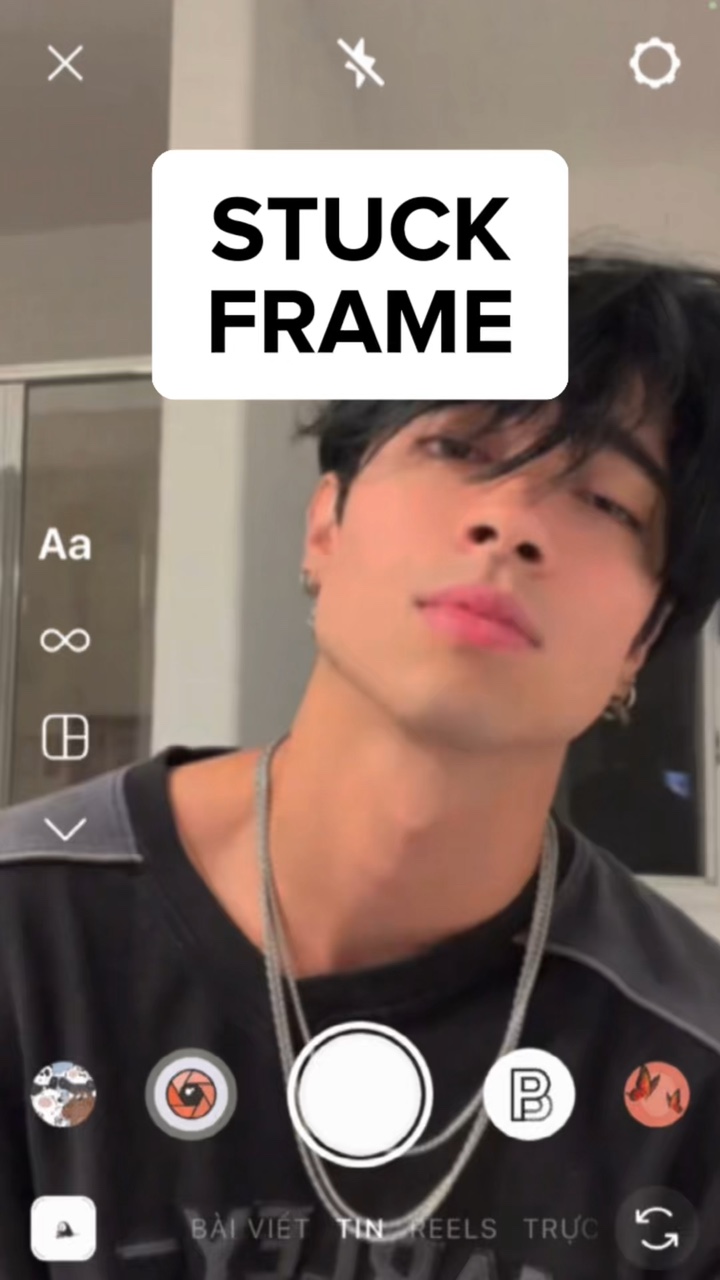Select the B letter filter effect
The width and height of the screenshot is (720, 1280).
click(x=529, y=1094)
